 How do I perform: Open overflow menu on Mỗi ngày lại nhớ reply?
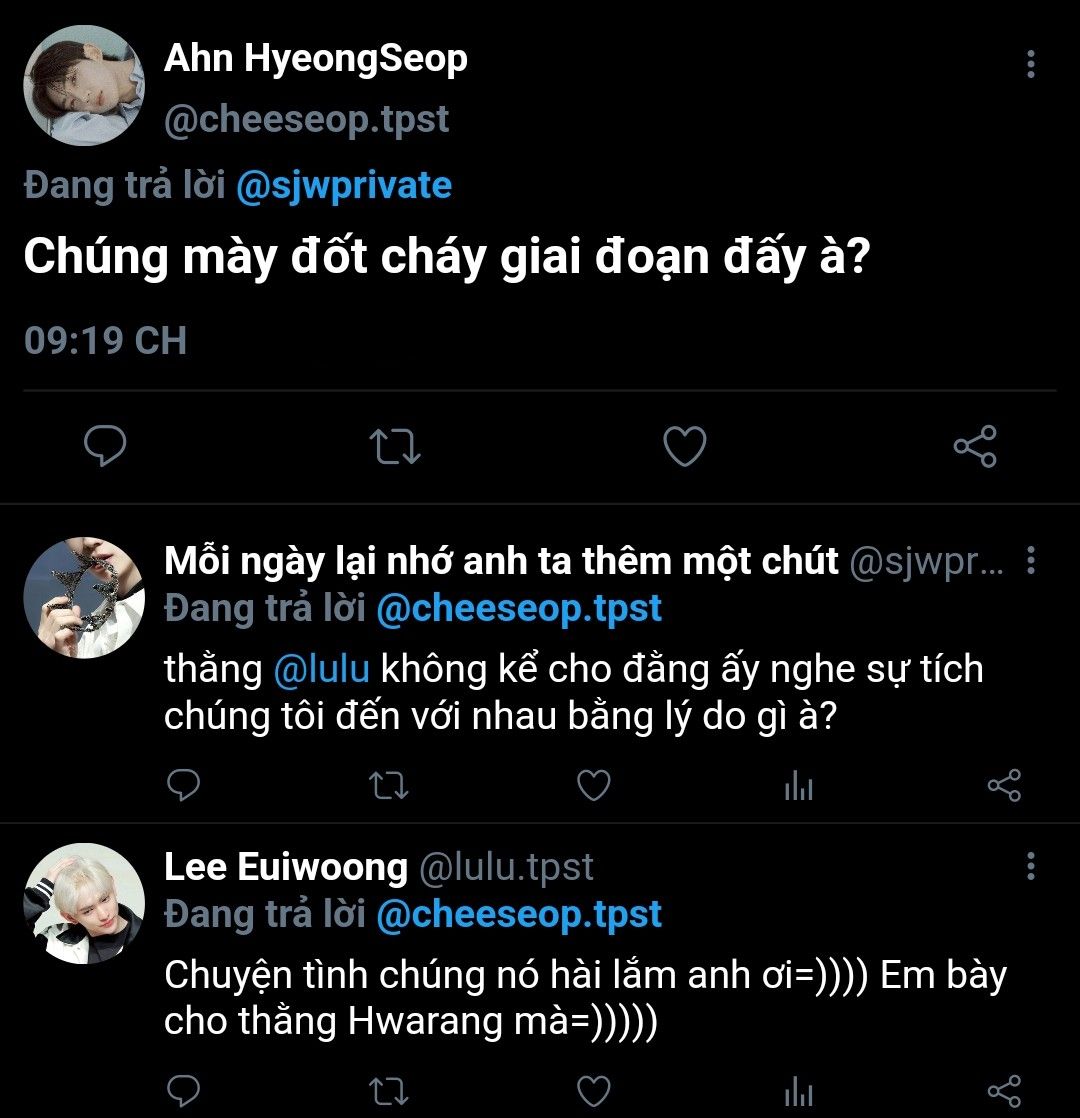(1030, 561)
